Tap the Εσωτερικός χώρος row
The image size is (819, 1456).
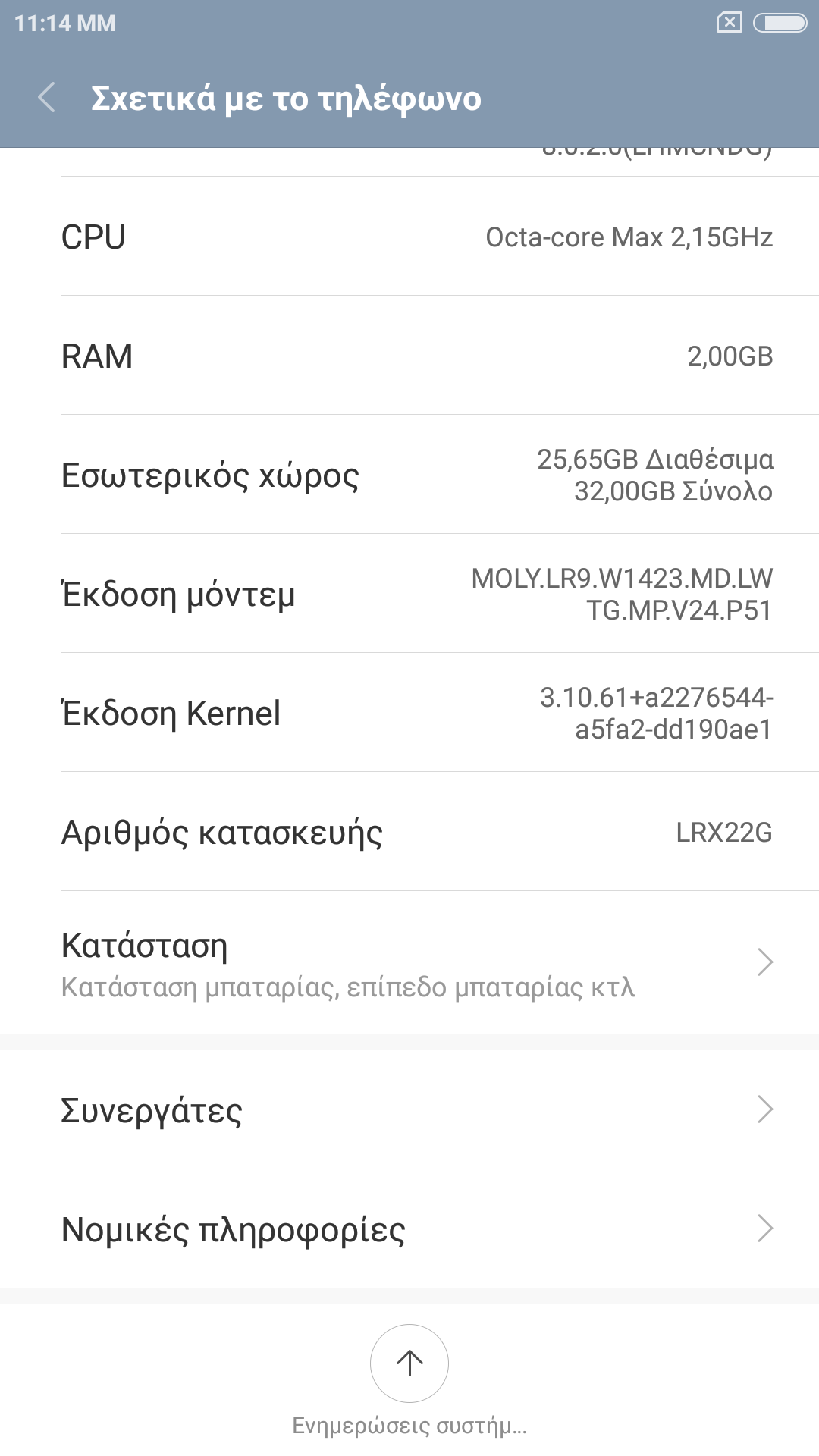tap(409, 475)
